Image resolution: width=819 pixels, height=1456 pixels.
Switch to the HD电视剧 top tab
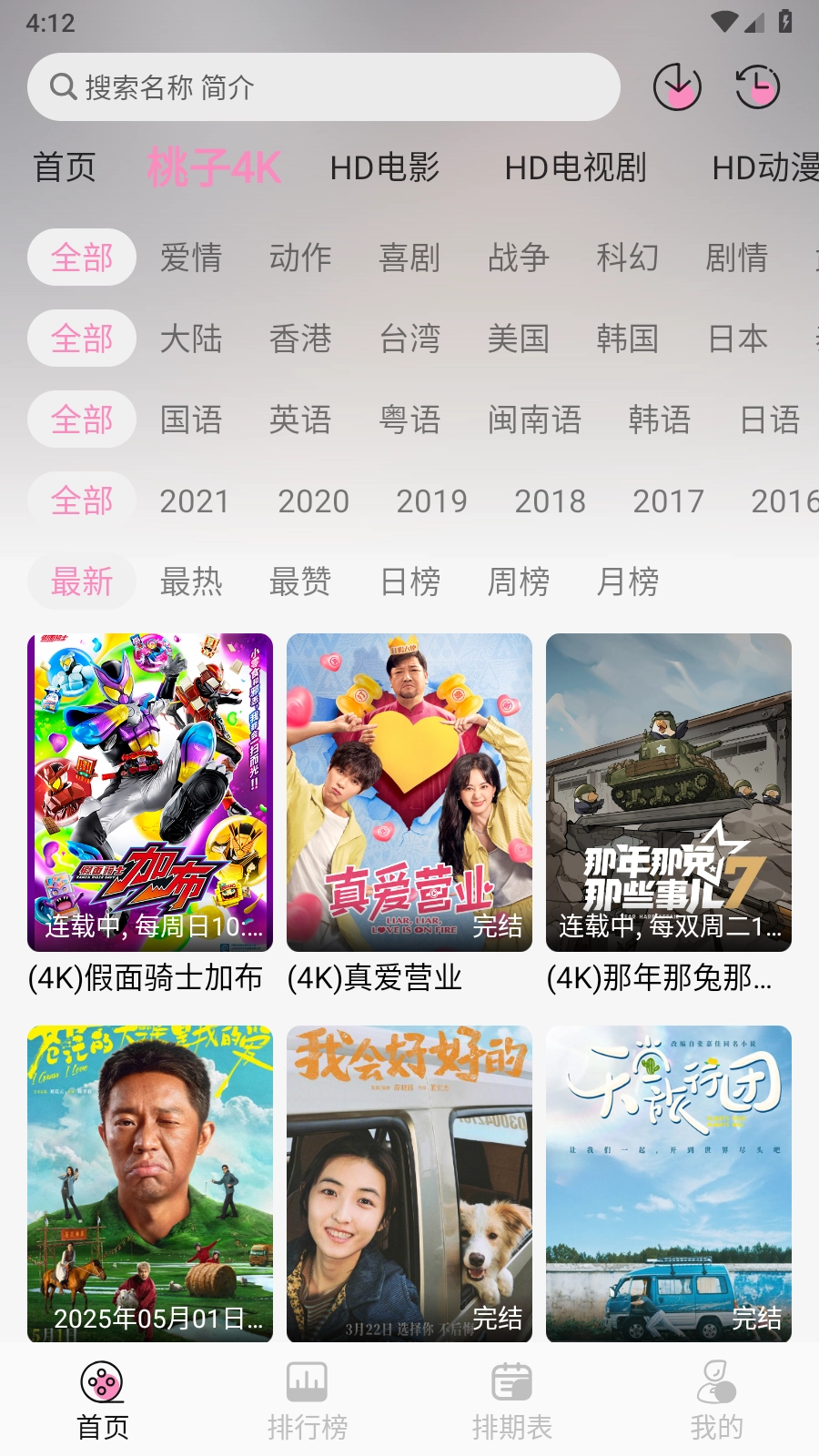click(575, 167)
